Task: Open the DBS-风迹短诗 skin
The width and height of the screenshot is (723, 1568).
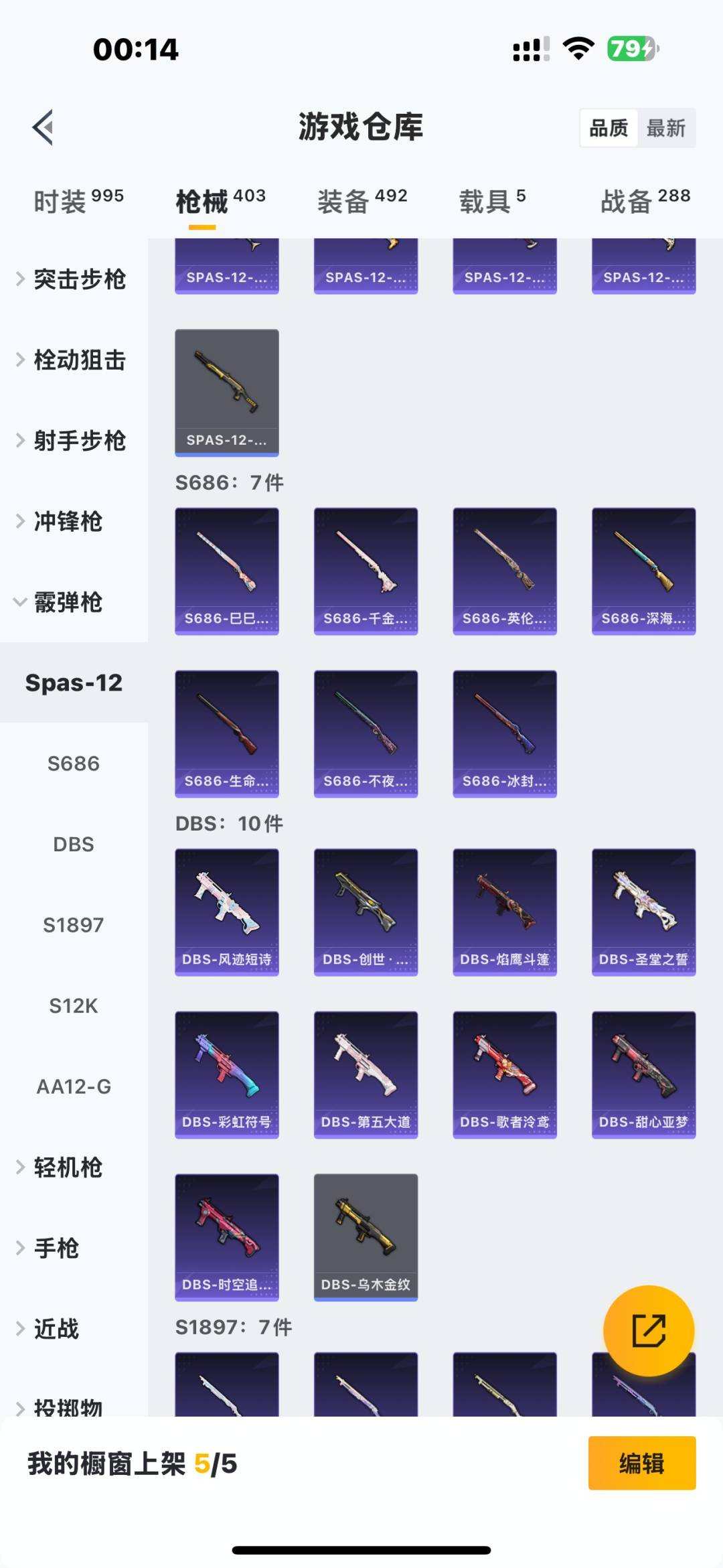Action: [227, 912]
